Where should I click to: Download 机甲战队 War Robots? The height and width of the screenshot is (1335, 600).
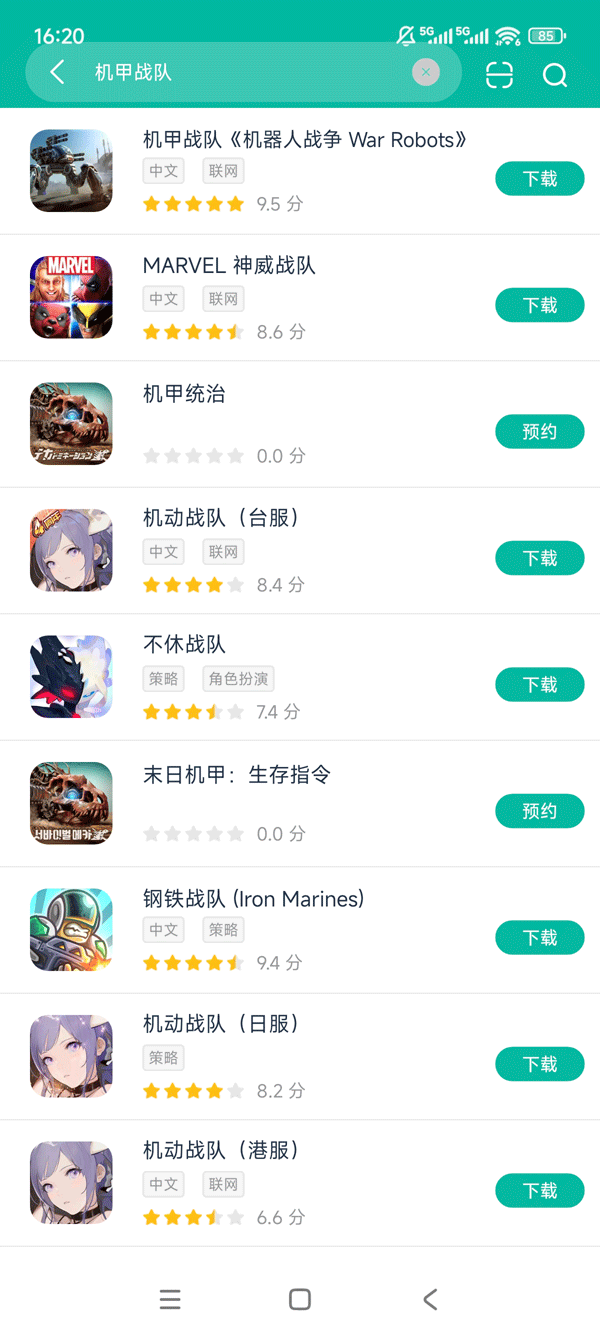pyautogui.click(x=539, y=179)
